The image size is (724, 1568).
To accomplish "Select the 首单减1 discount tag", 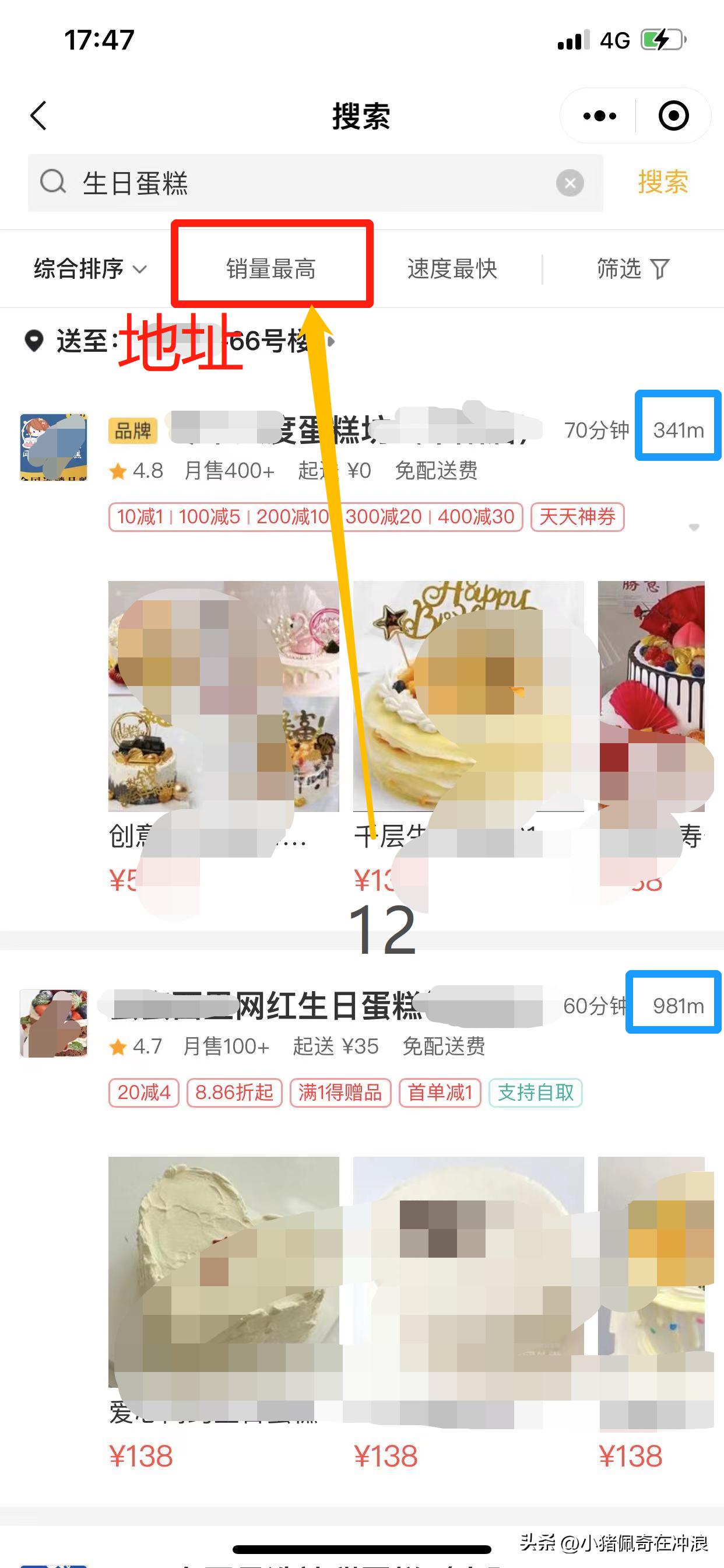I will (440, 1093).
